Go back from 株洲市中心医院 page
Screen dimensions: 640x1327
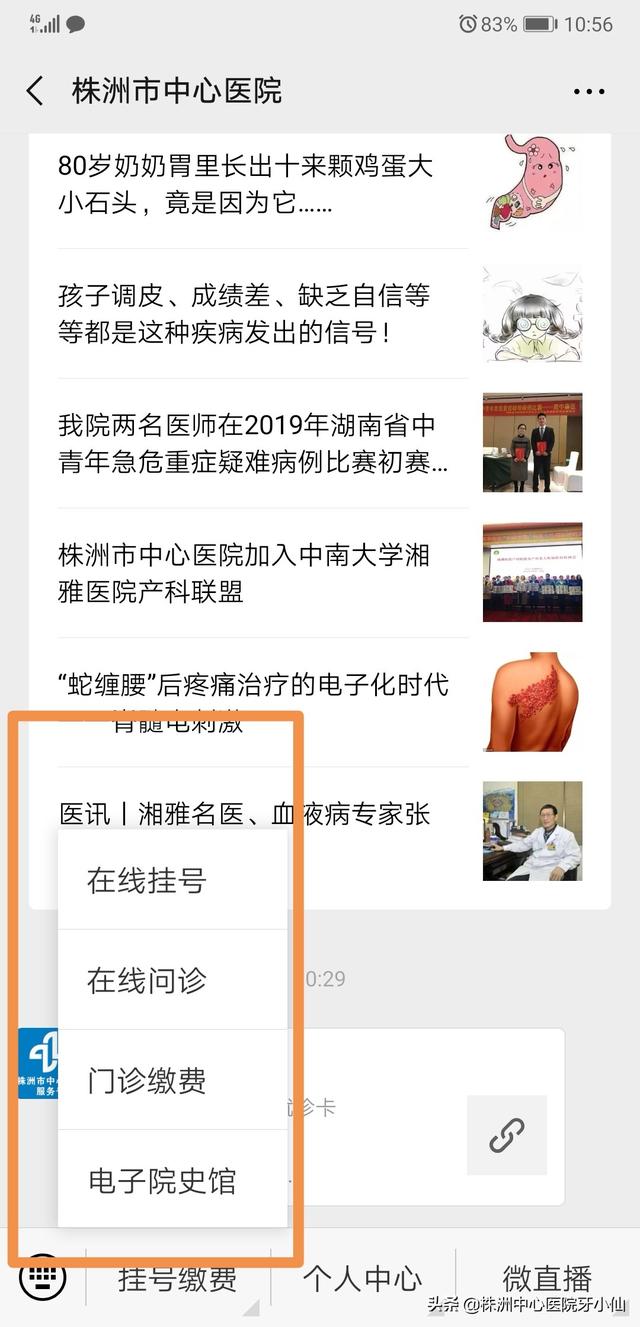click(x=35, y=91)
